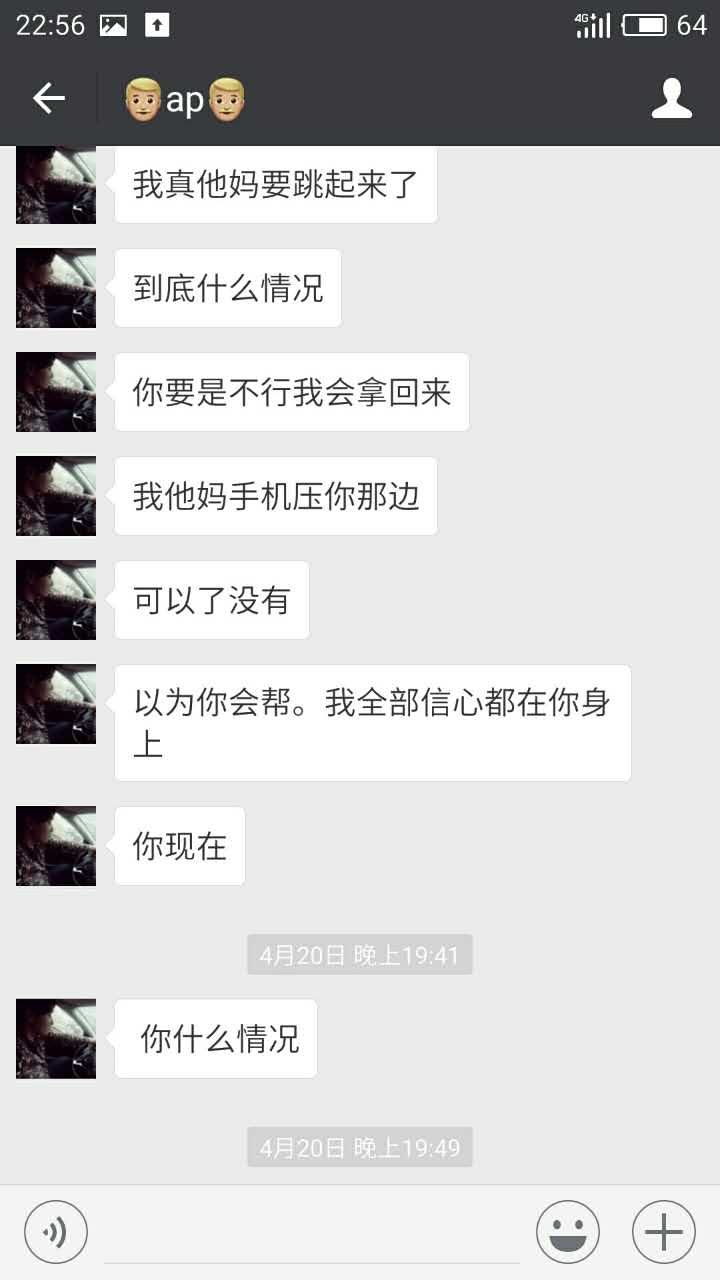Screen dimensions: 720x1280
Task: Go back to the chat list
Action: (48, 98)
